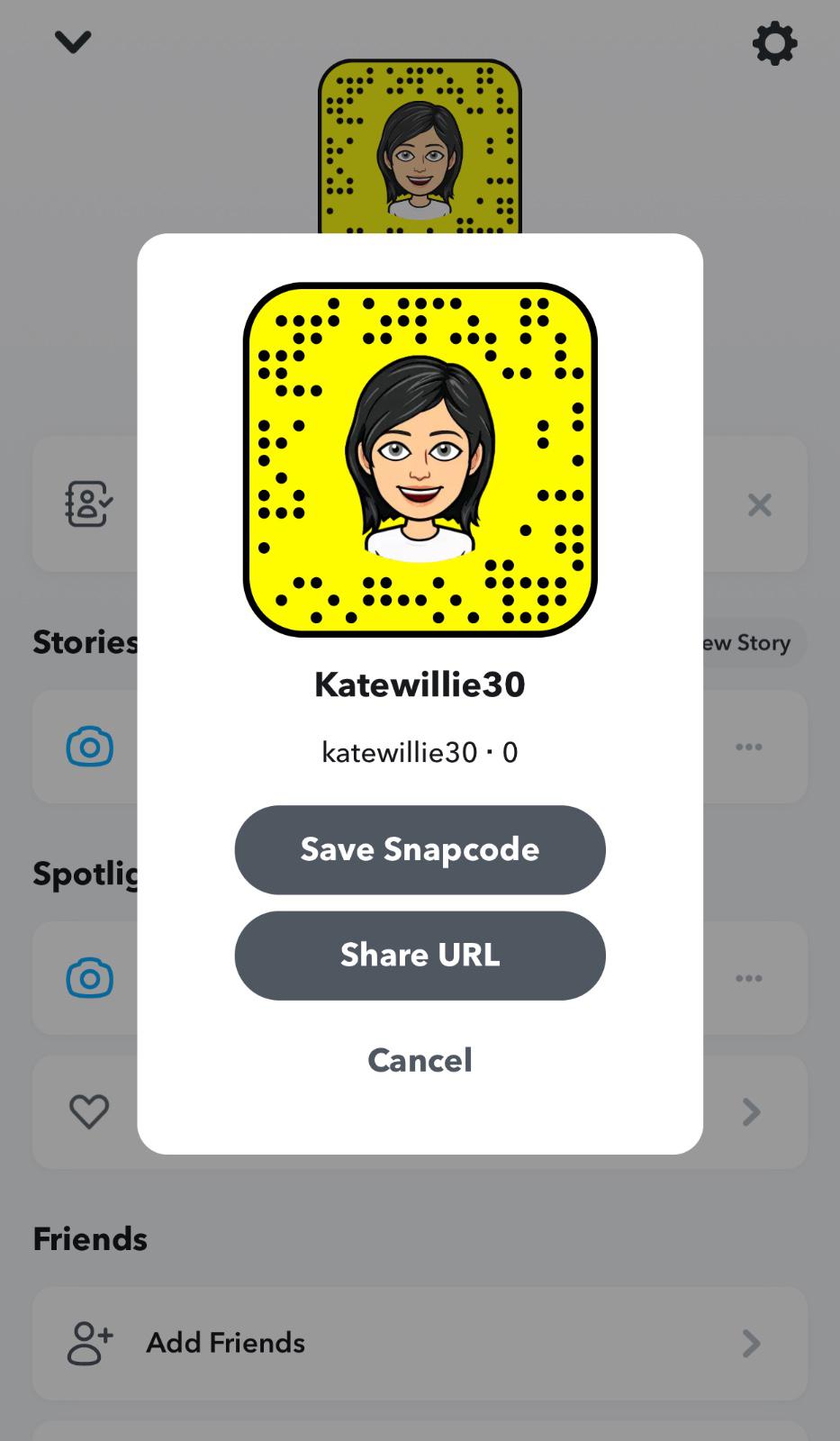
Task: Open the Add Friends row
Action: (x=420, y=1343)
